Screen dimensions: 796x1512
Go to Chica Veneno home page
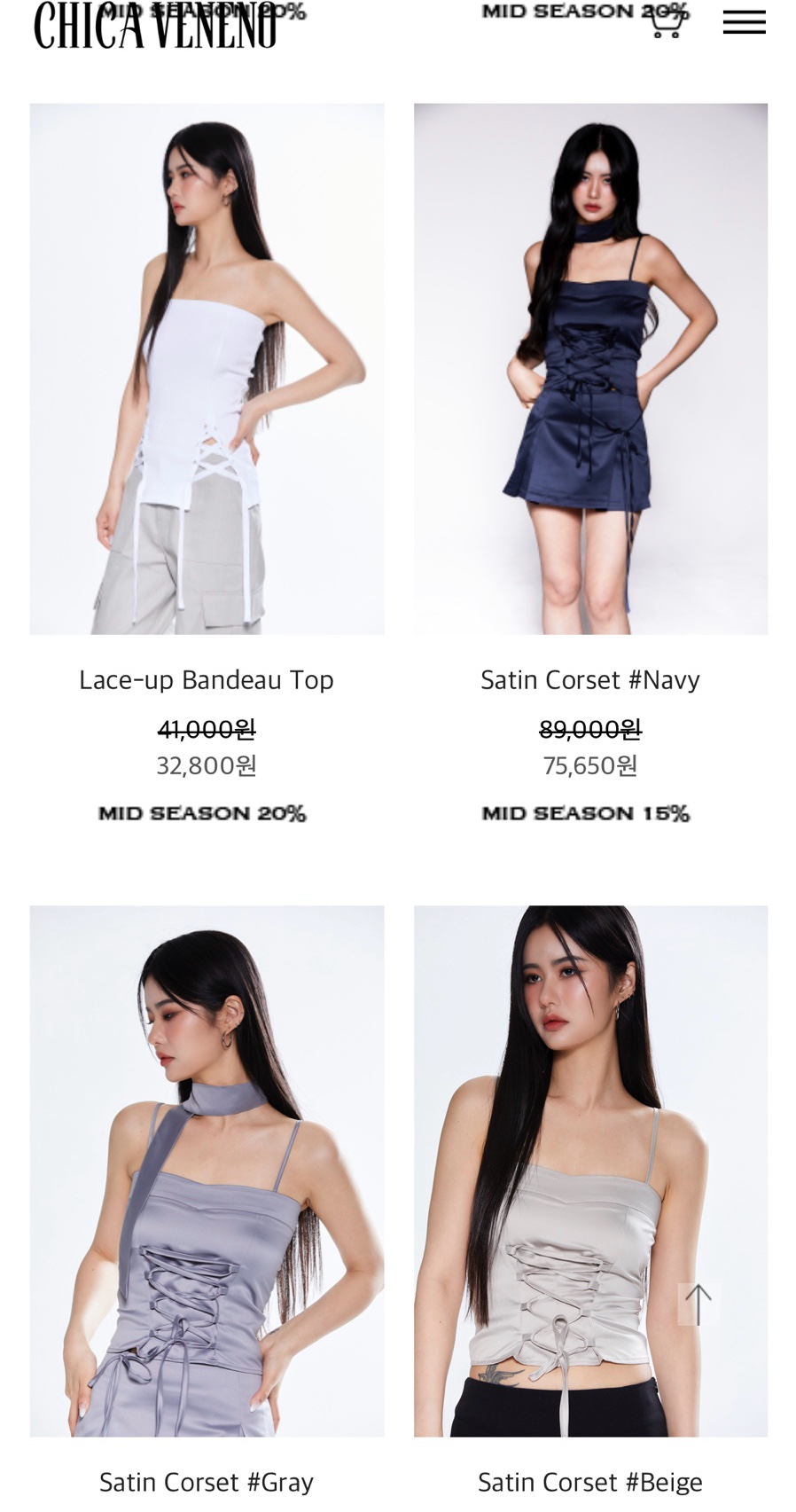(155, 27)
